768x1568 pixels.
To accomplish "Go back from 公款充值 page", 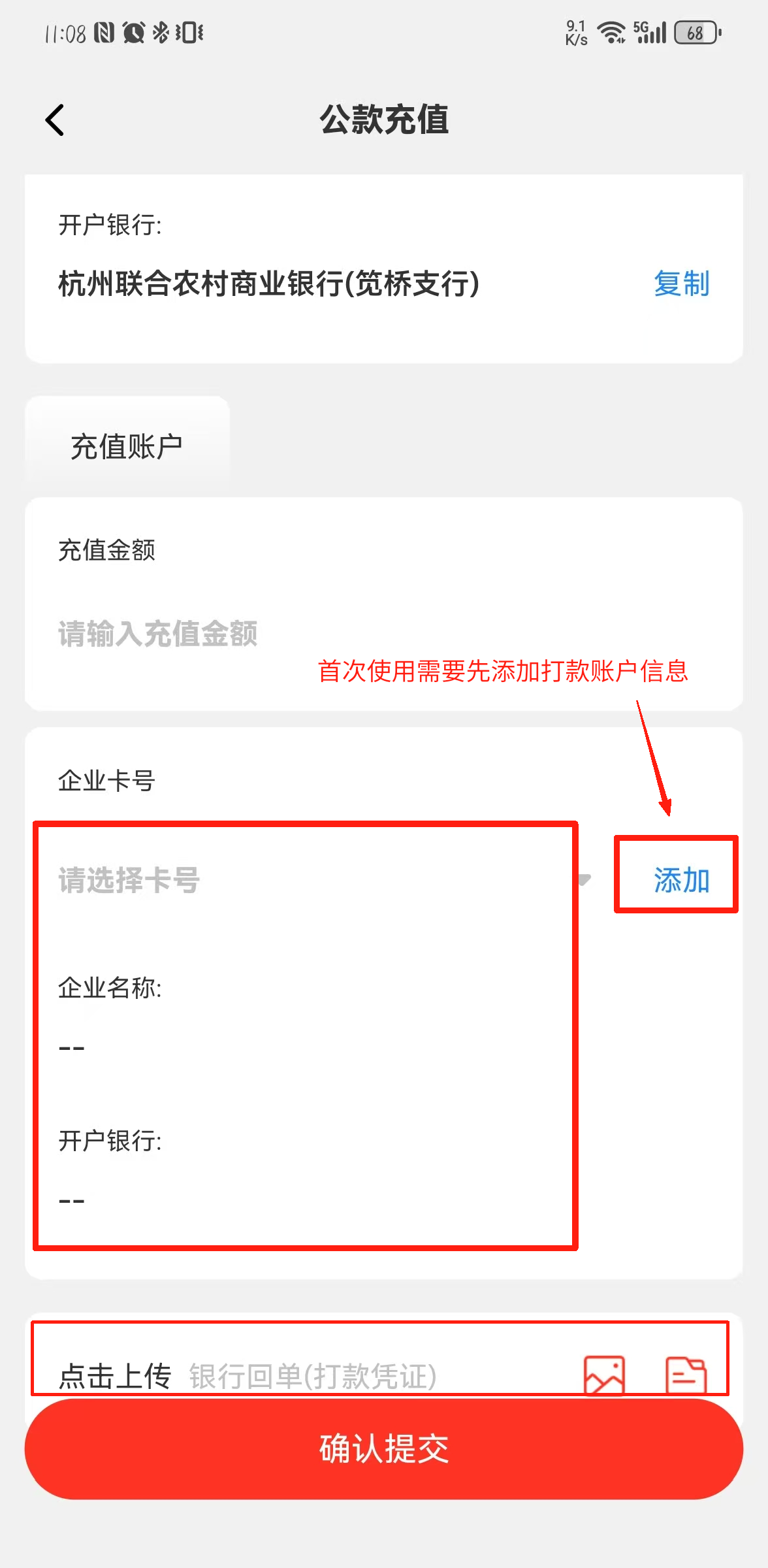I will [x=56, y=120].
